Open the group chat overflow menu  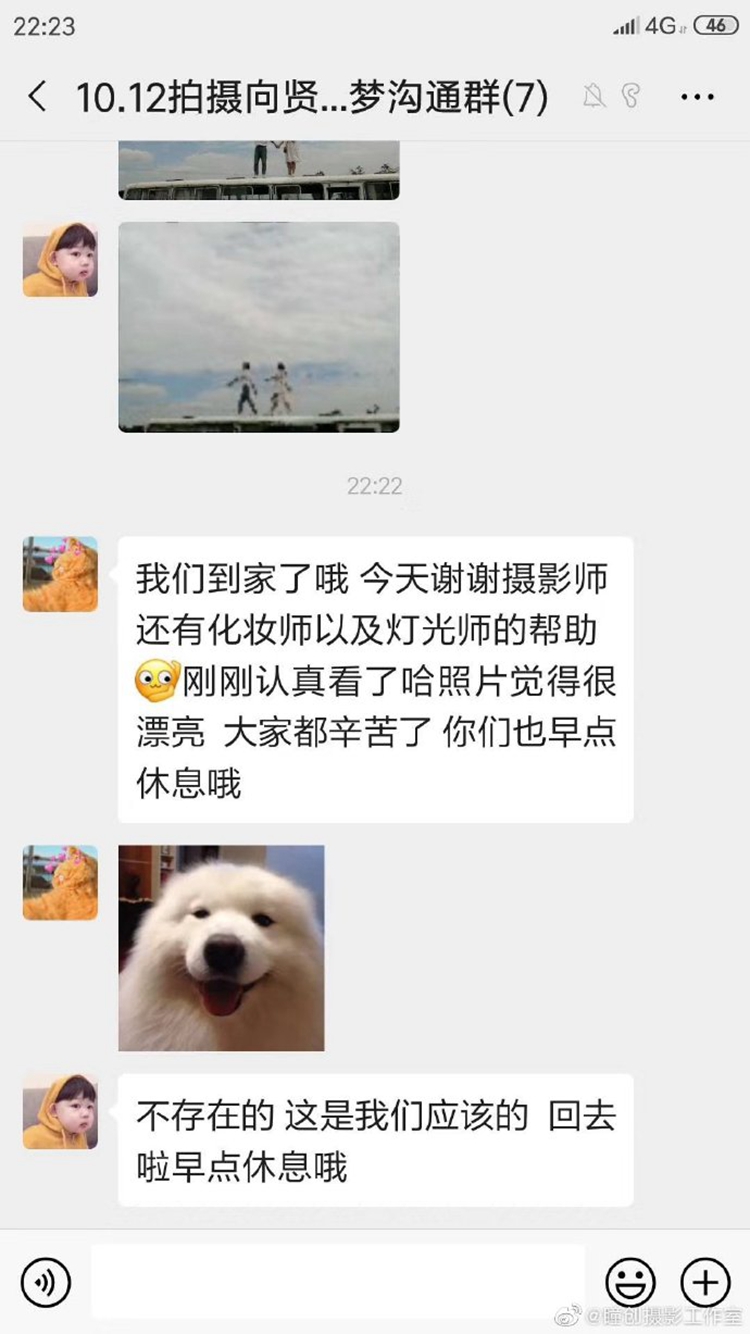click(696, 97)
